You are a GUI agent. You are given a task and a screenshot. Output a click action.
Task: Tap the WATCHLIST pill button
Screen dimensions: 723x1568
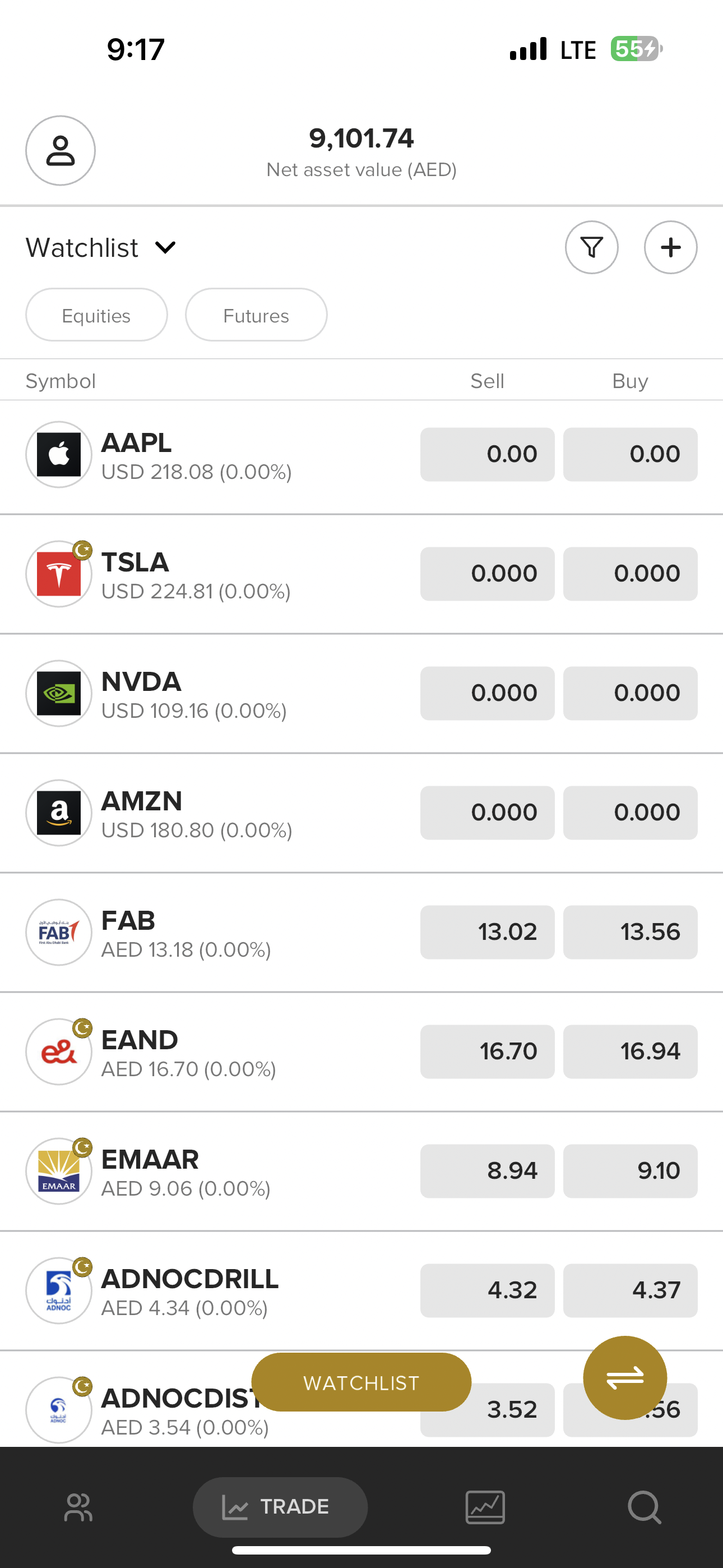click(361, 1382)
